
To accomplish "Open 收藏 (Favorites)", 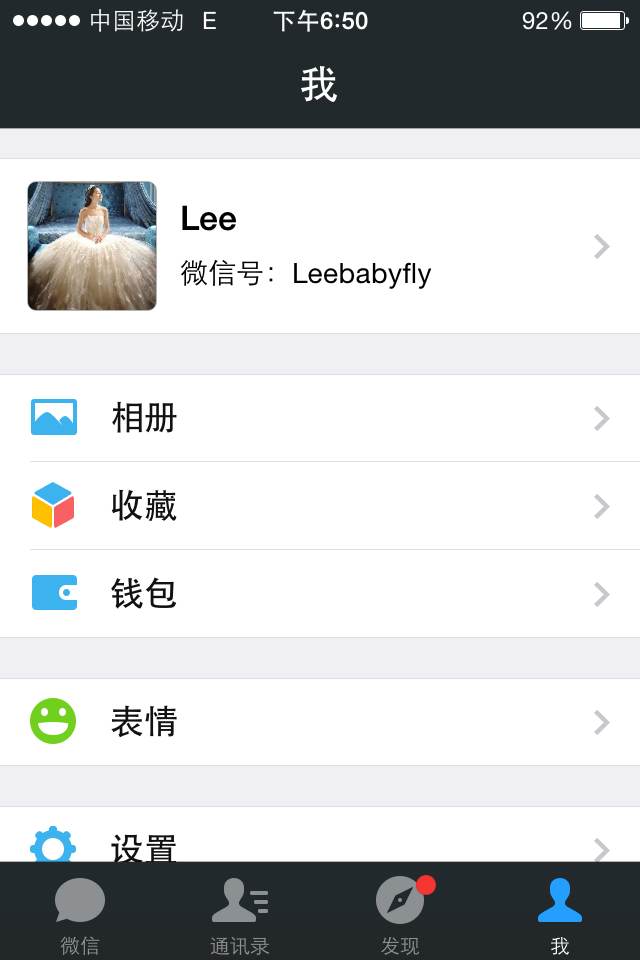I will tap(320, 506).
